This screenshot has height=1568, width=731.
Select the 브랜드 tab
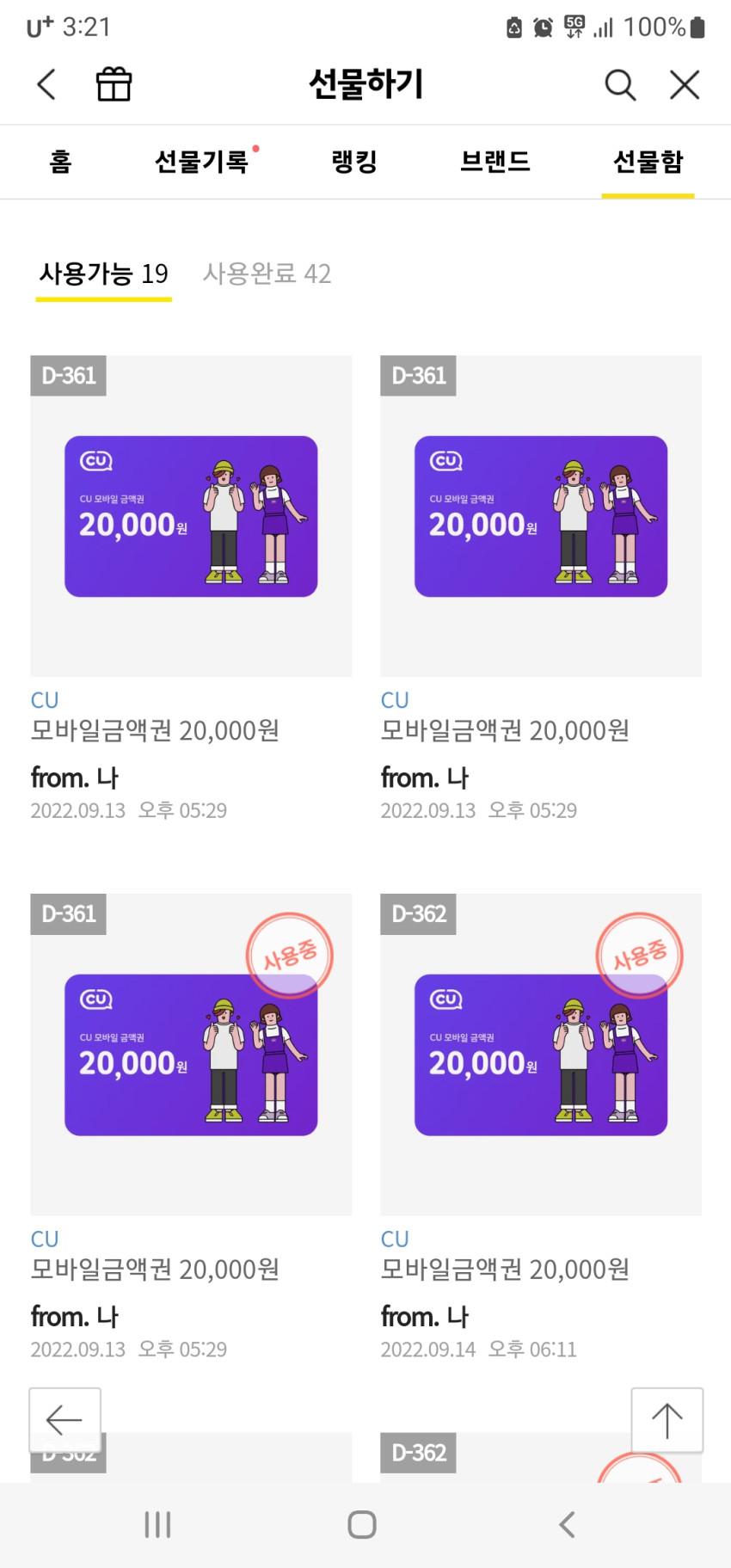tap(495, 162)
